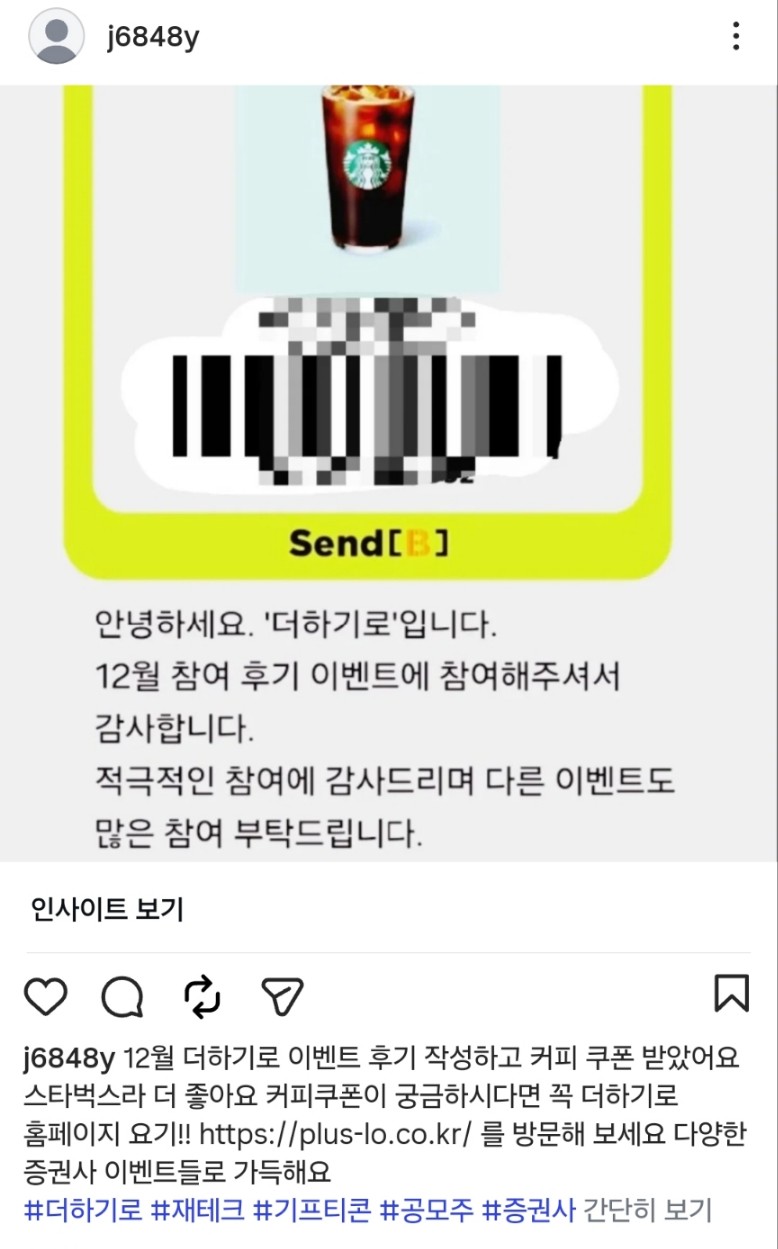Open the #공모주 hashtag

427,1210
